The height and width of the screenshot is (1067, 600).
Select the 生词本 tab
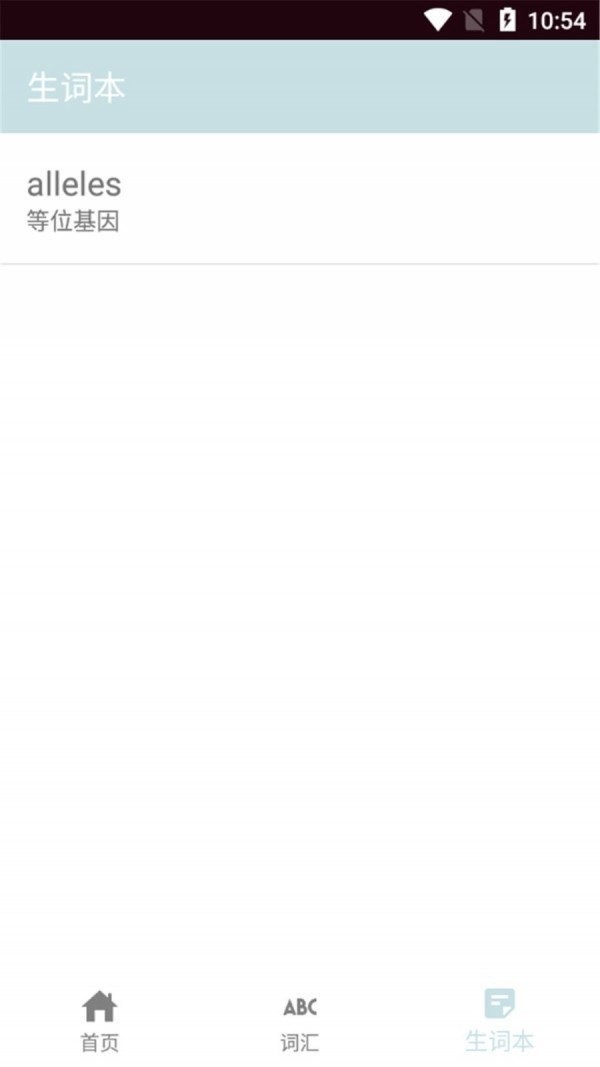click(x=499, y=1020)
